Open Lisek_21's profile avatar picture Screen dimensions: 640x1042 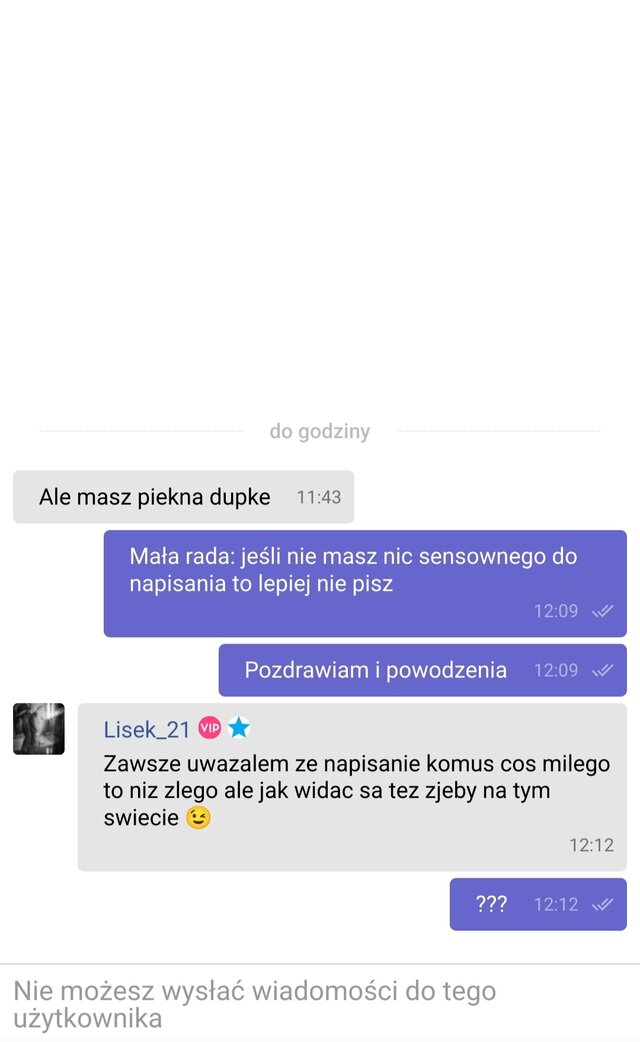pos(39,729)
